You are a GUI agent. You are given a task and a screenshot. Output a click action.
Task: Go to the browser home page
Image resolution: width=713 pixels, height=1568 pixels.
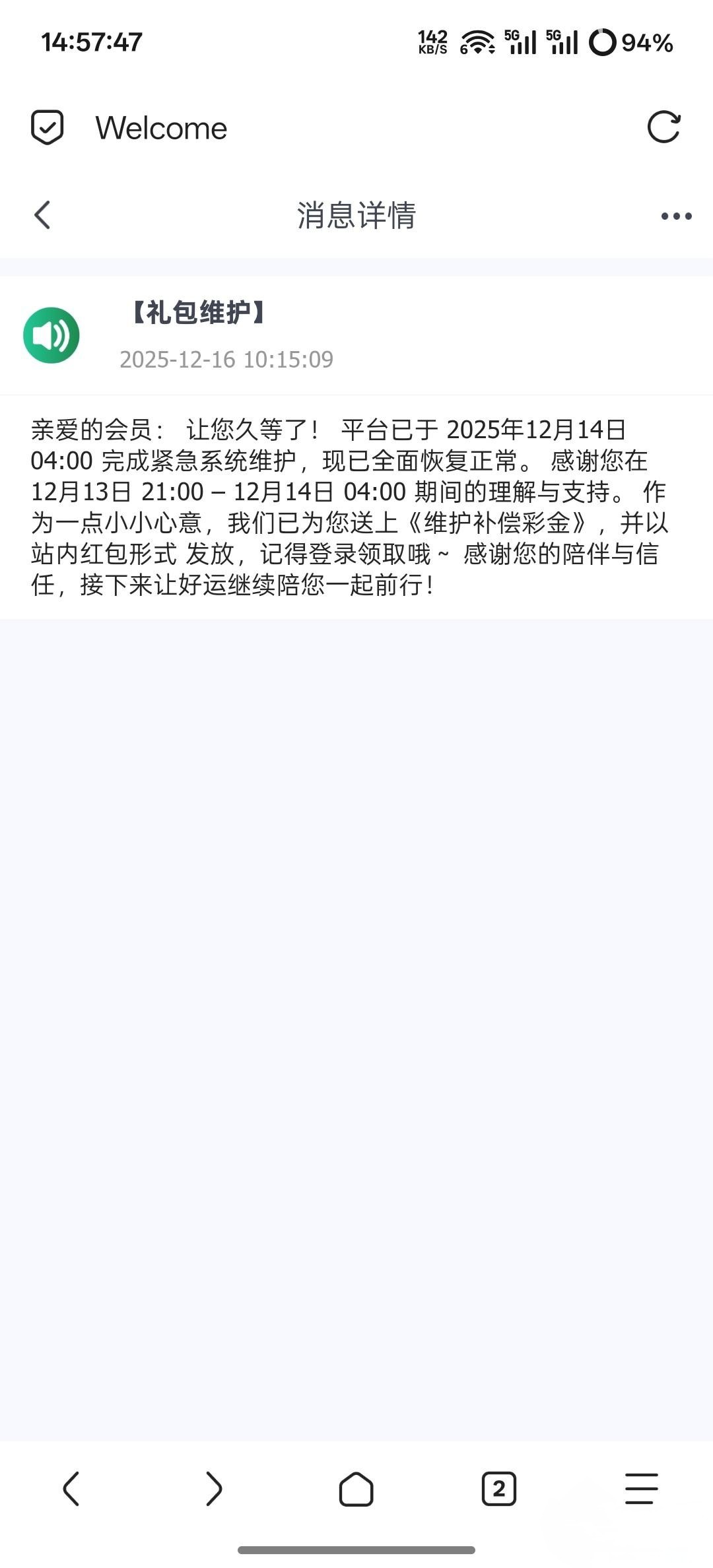pos(356,1489)
